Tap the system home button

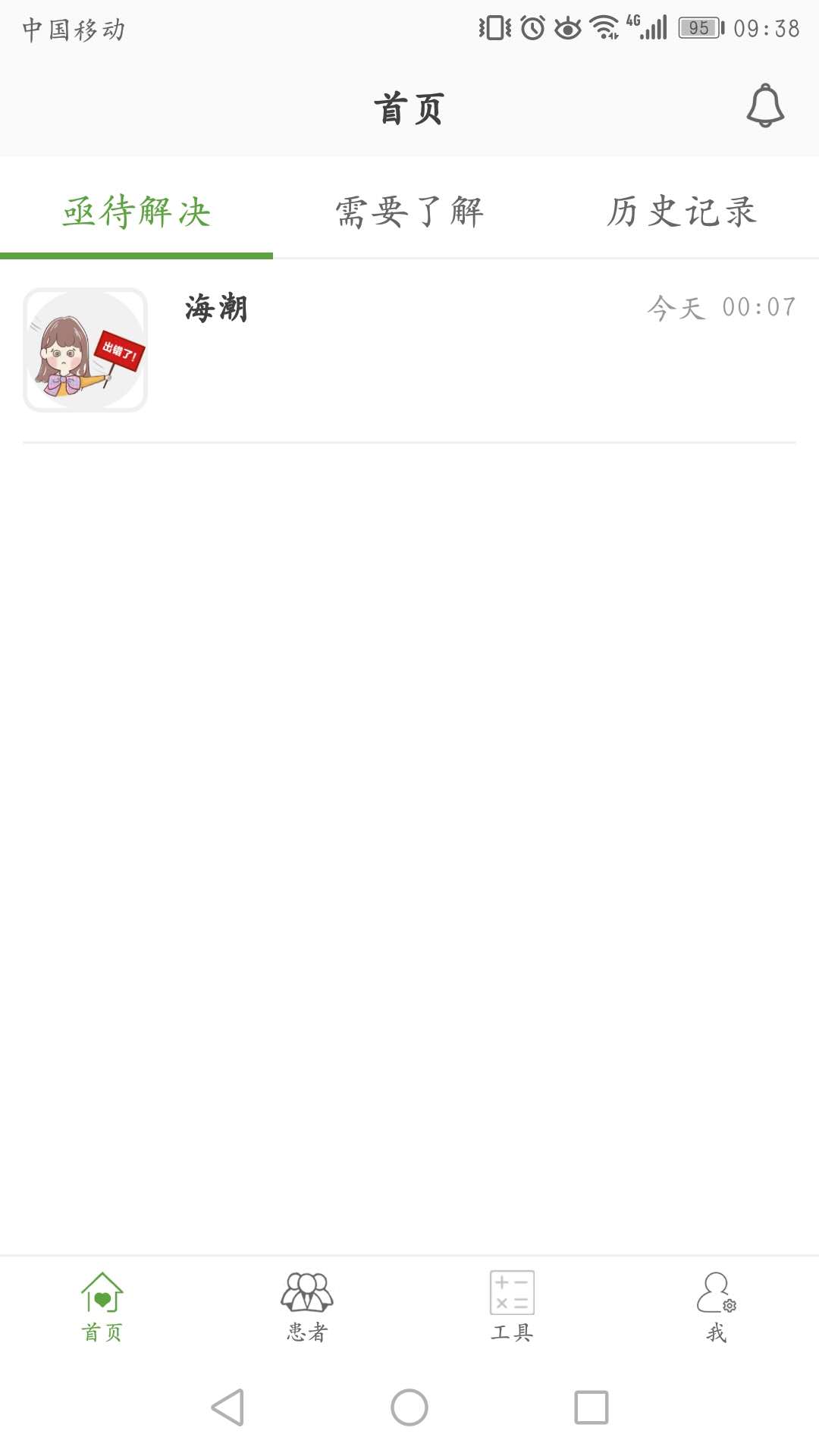point(409,1407)
